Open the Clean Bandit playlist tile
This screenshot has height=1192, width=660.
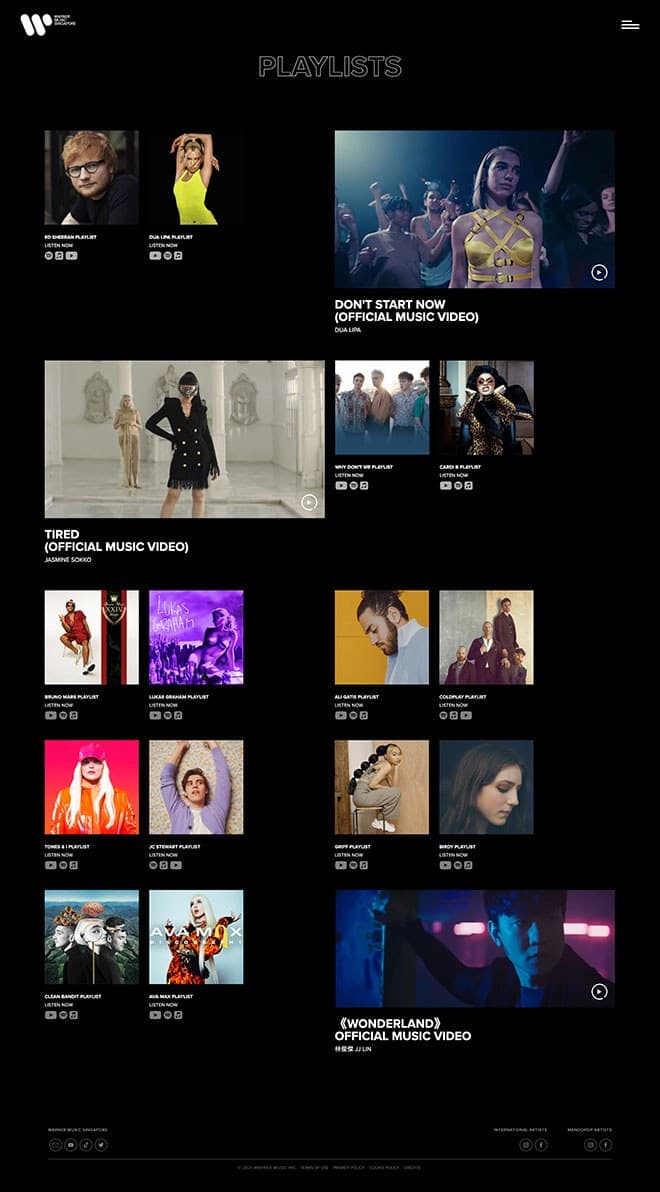91,937
